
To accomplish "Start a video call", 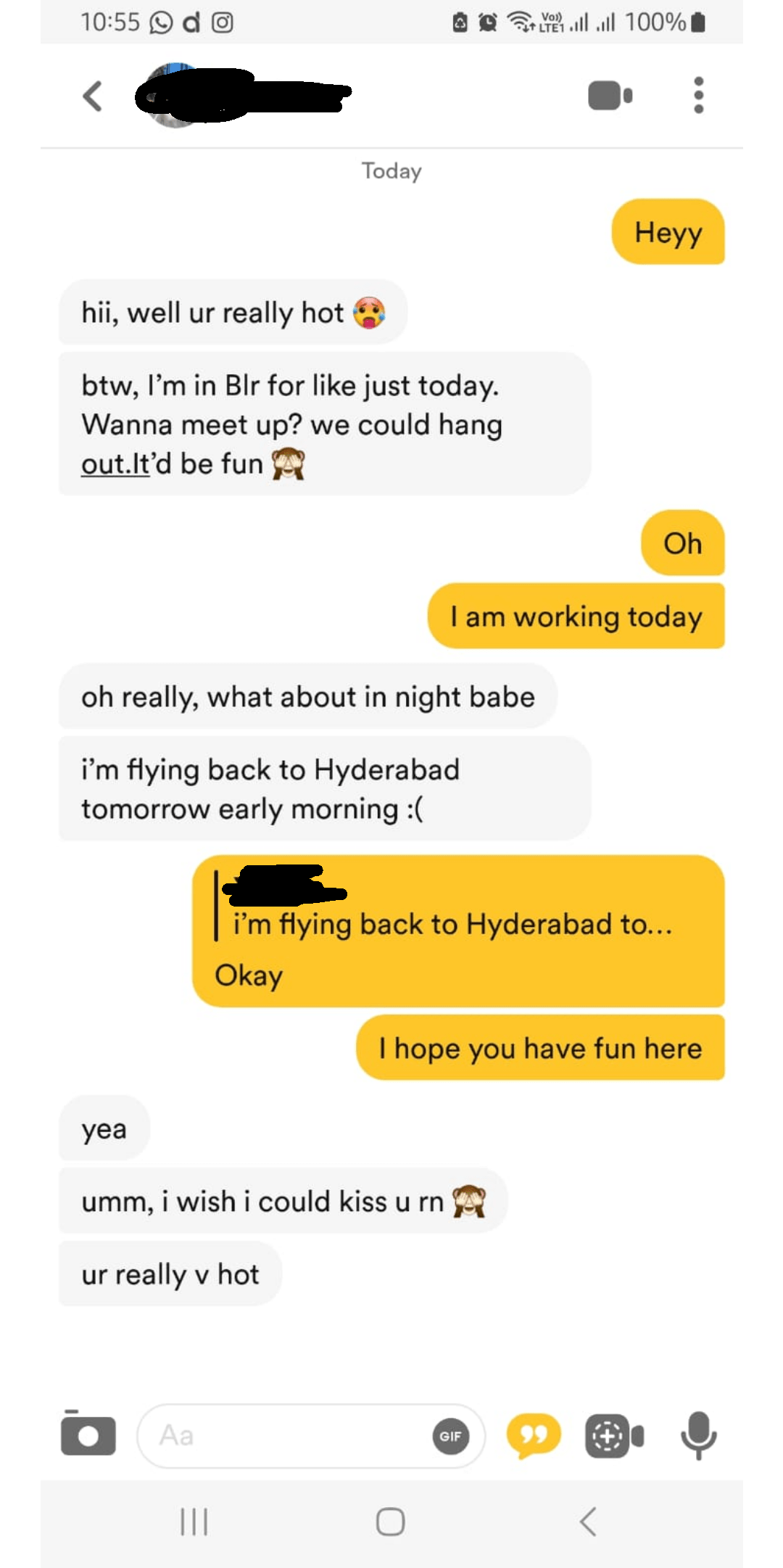I will point(610,96).
